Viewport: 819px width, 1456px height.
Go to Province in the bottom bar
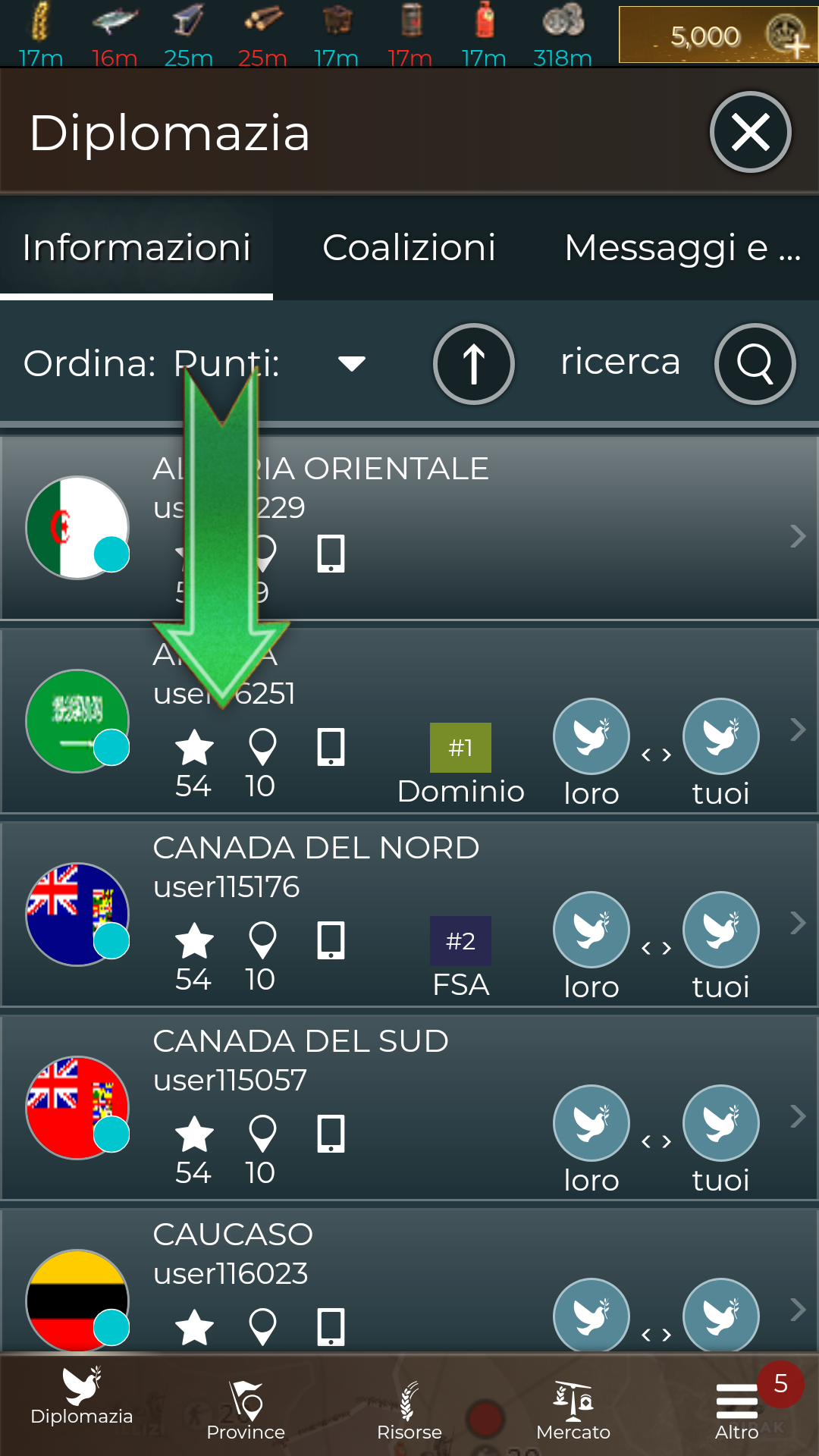point(246,1410)
